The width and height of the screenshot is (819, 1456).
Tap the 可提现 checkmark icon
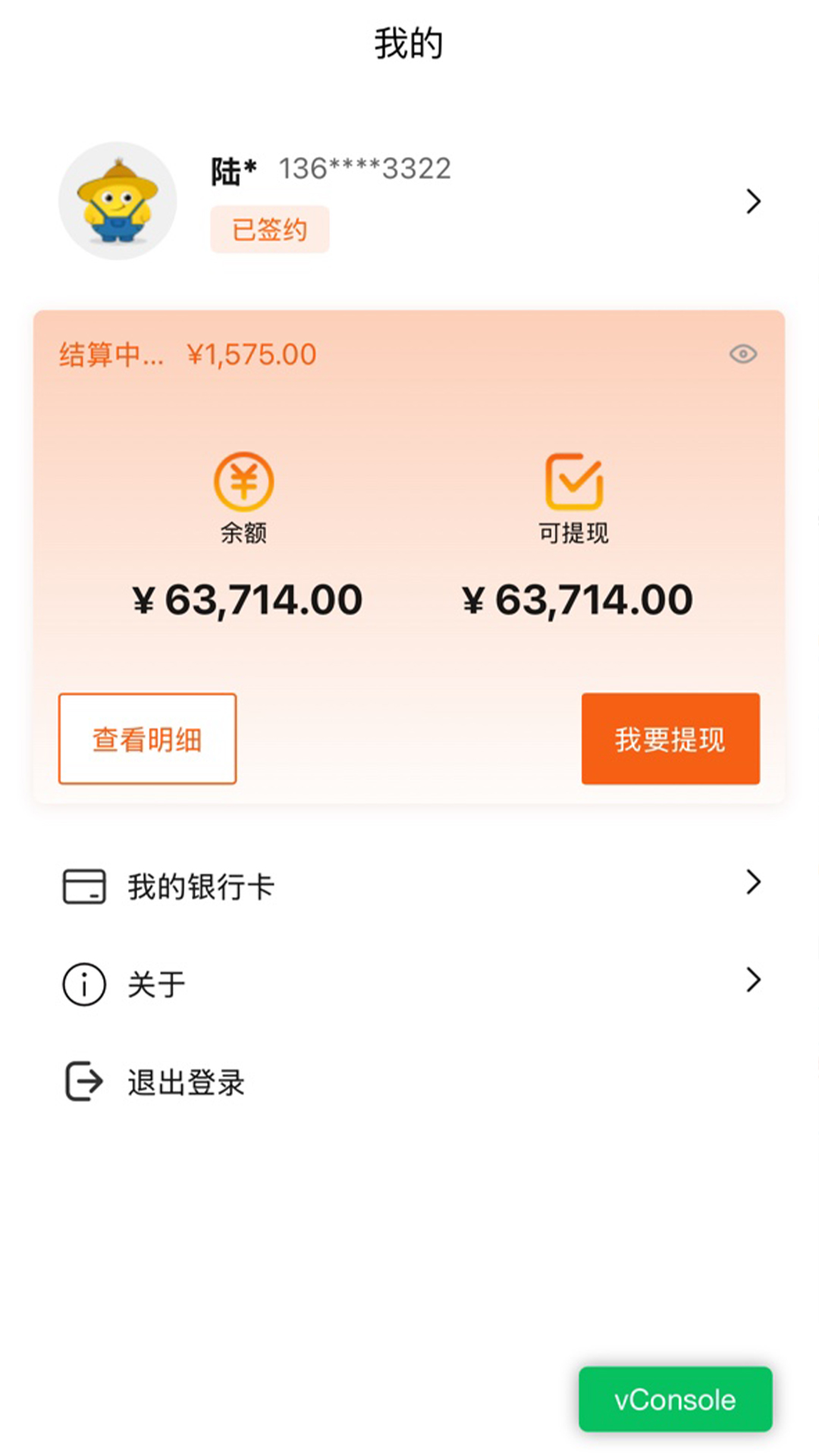click(x=573, y=480)
